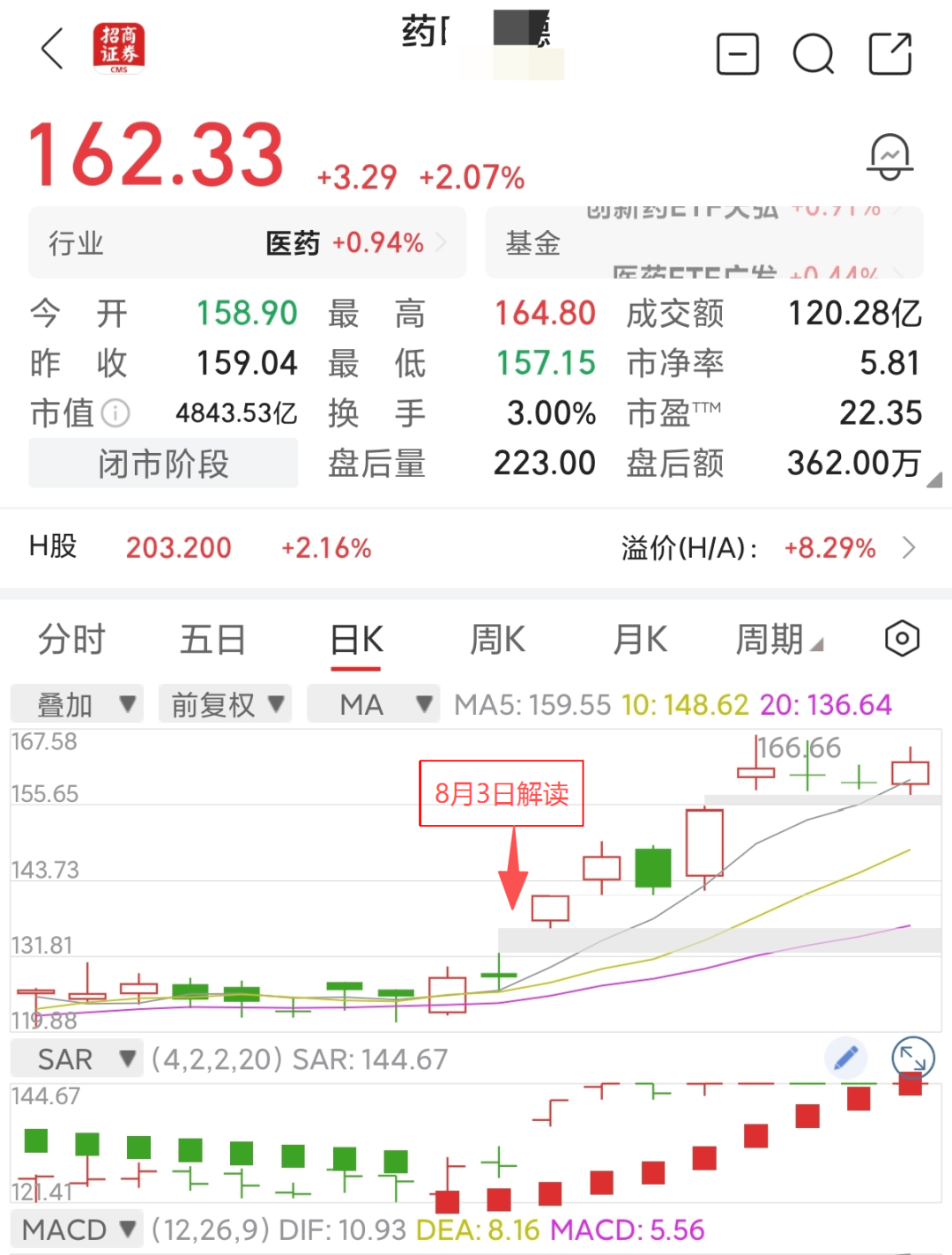This screenshot has width=952, height=1255.
Task: Open the 前复权 adjustment dropdown
Action: click(225, 704)
